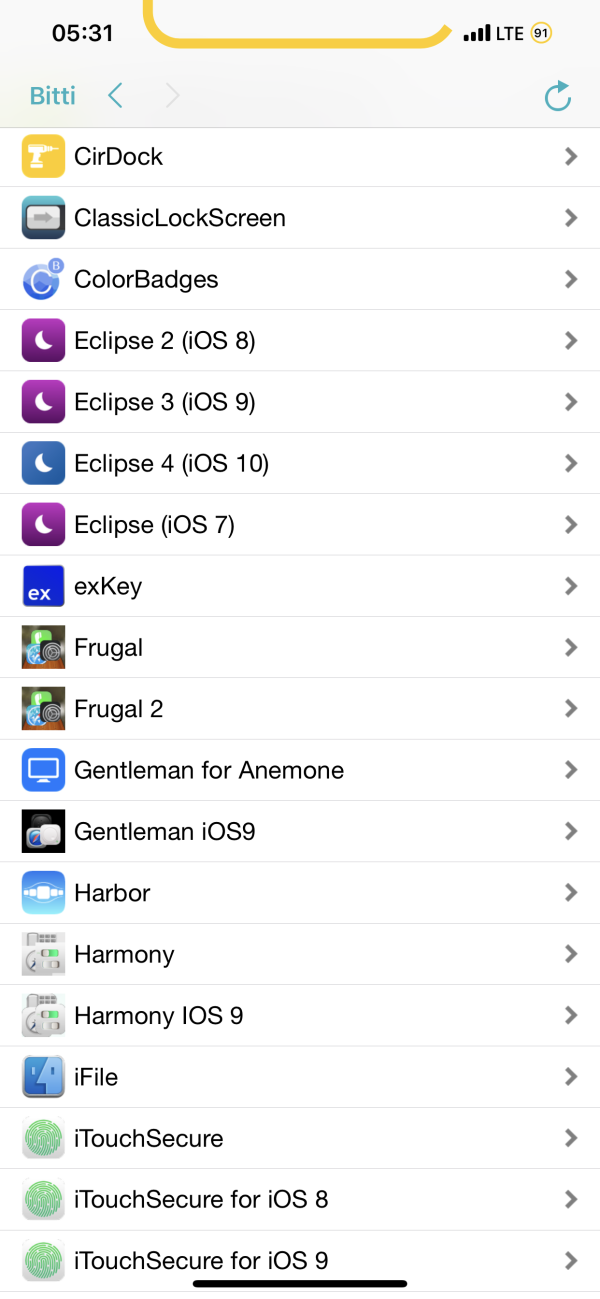Open the iFile entry

pyautogui.click(x=300, y=1077)
